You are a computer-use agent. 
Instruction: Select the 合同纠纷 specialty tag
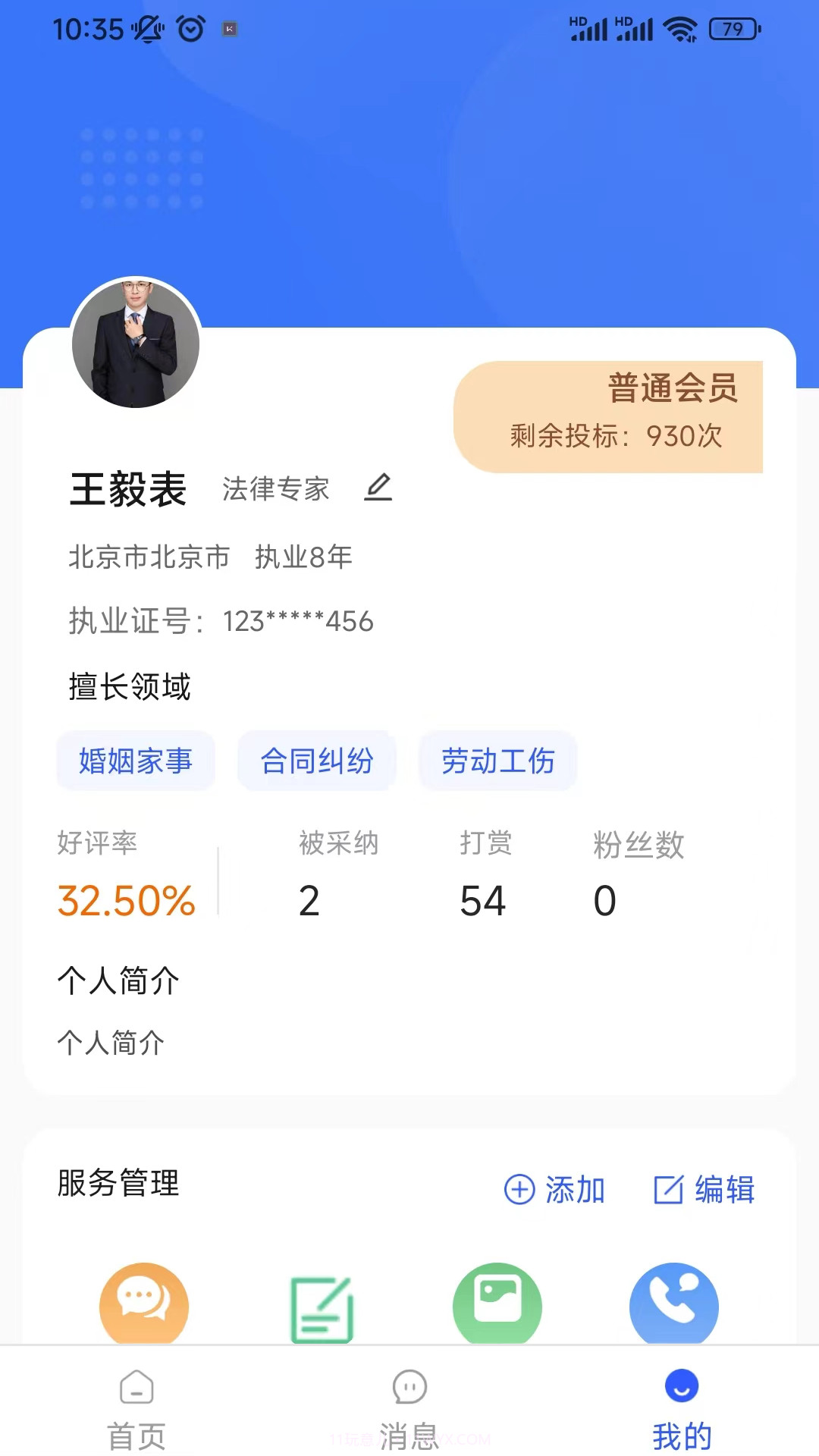(x=316, y=761)
